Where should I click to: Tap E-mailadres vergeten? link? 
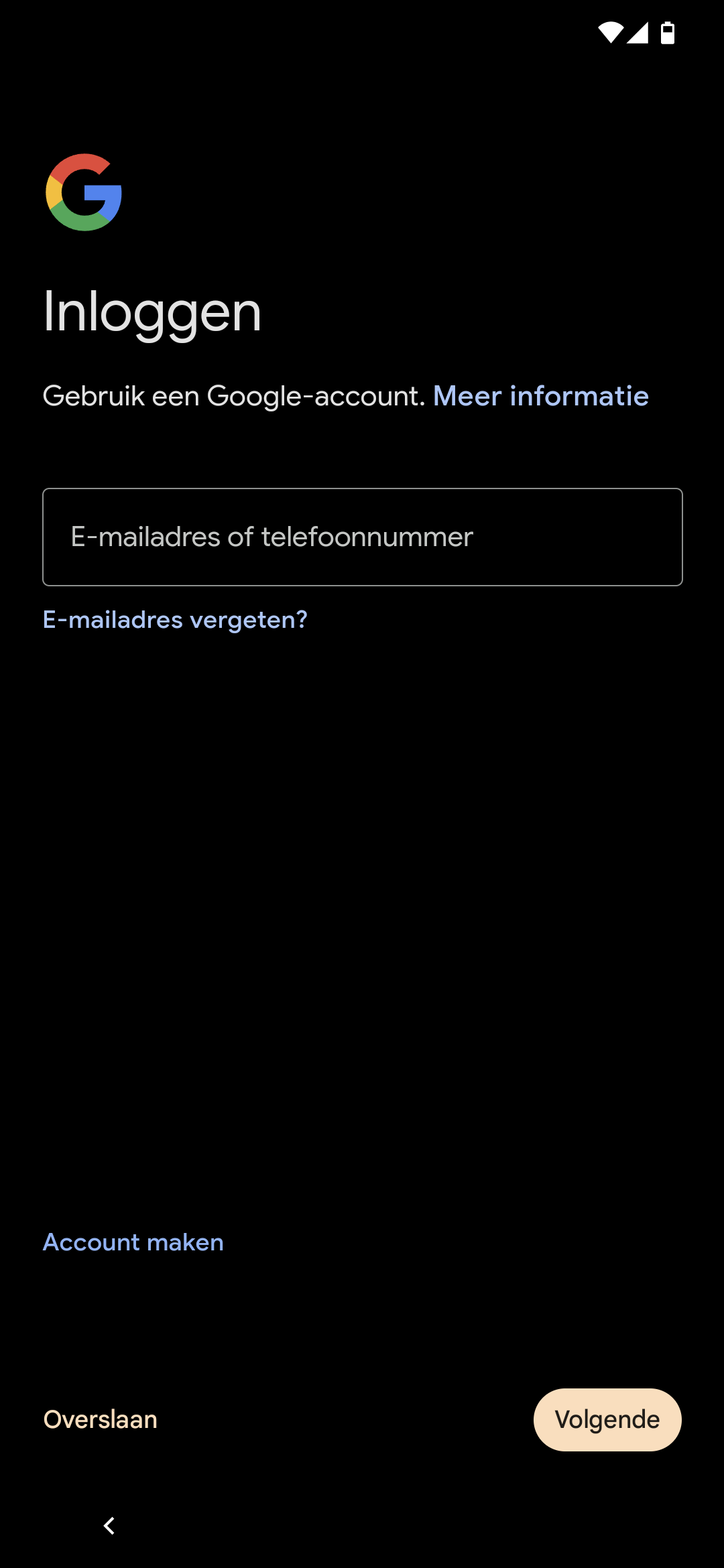pyautogui.click(x=175, y=620)
